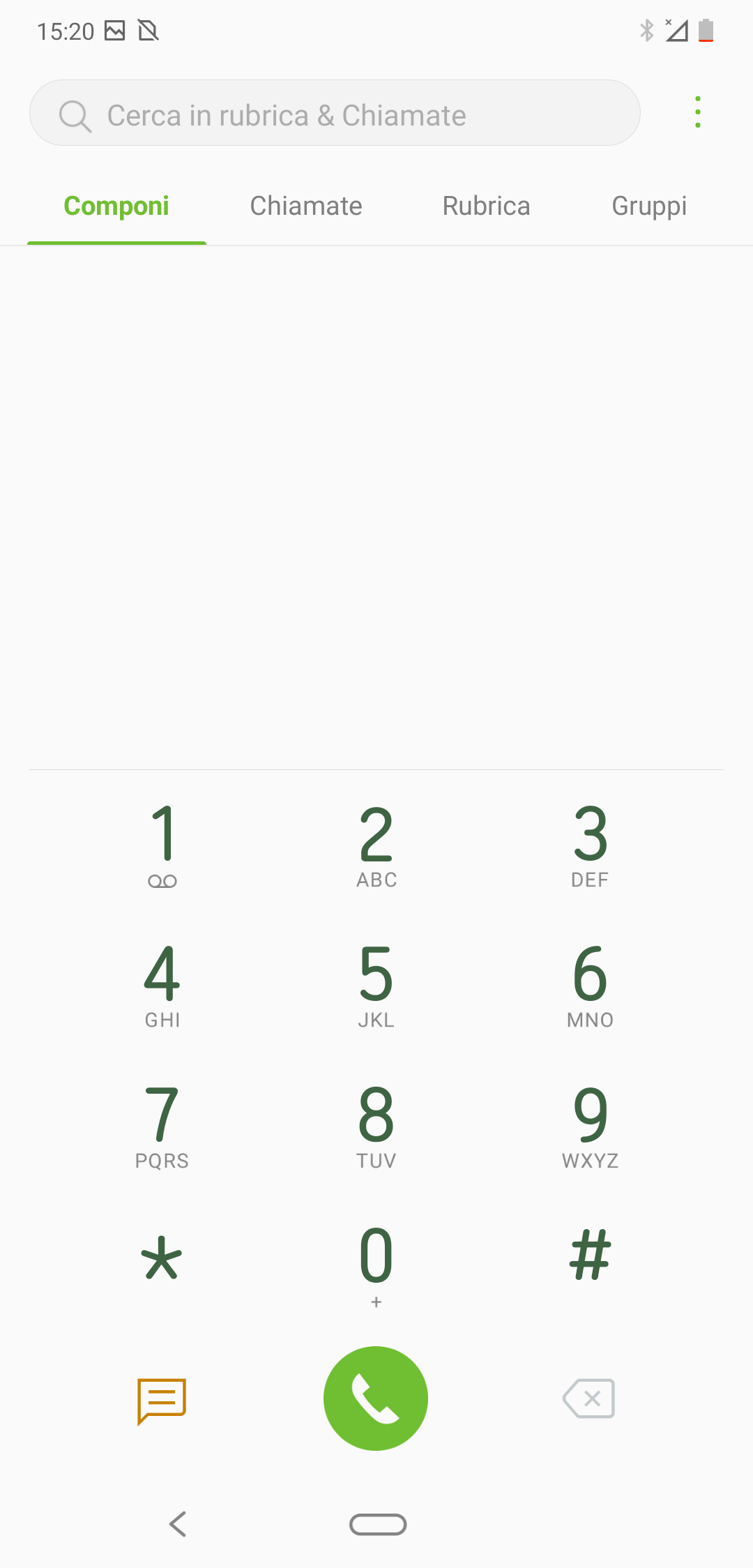Enter digit 9 on the keypad
Viewport: 753px width, 1568px height.
tap(591, 1126)
